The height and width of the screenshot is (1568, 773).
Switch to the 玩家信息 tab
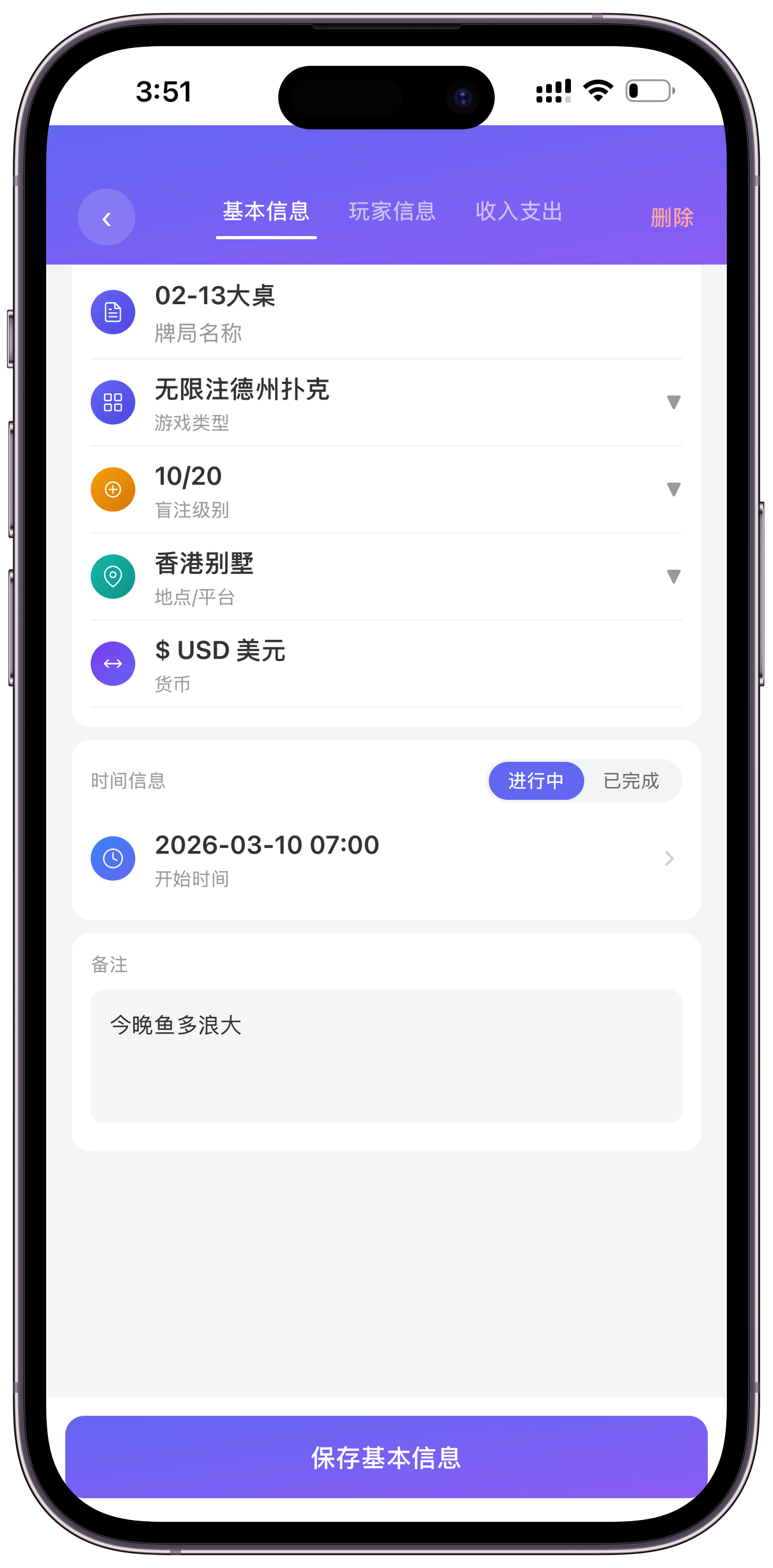tap(392, 211)
